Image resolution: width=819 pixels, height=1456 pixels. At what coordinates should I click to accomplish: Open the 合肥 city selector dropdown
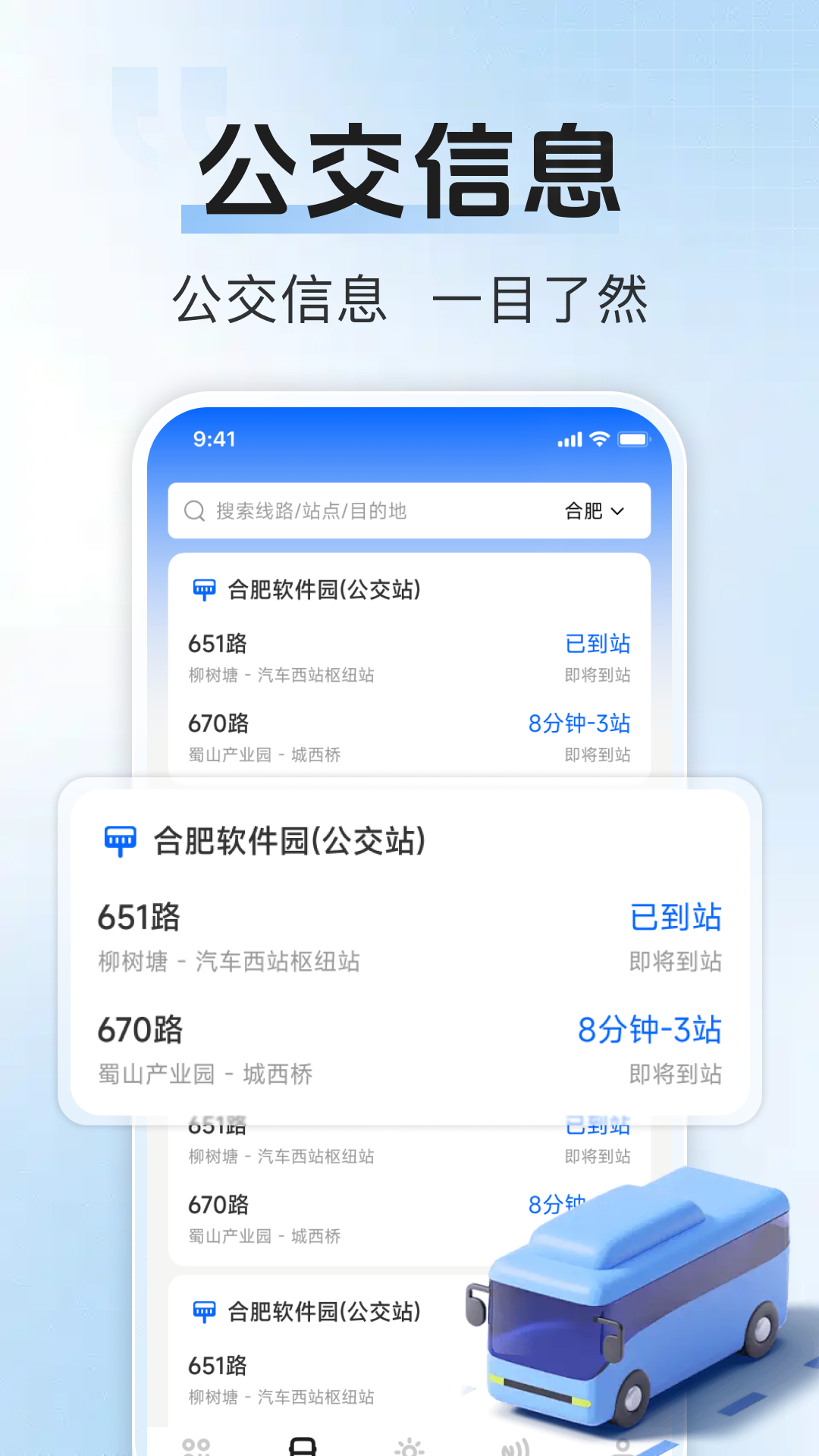point(584,510)
